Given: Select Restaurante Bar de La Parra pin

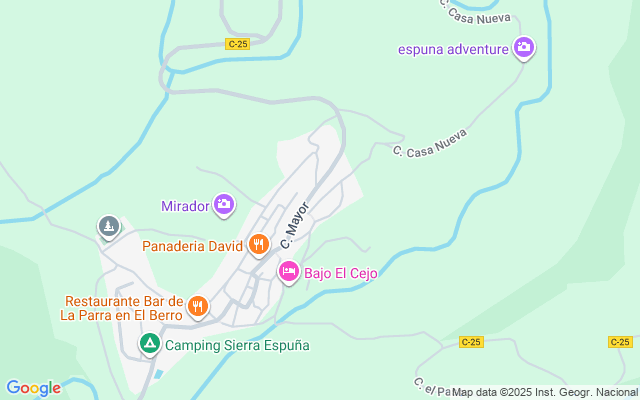Looking at the screenshot, I should pos(198,307).
